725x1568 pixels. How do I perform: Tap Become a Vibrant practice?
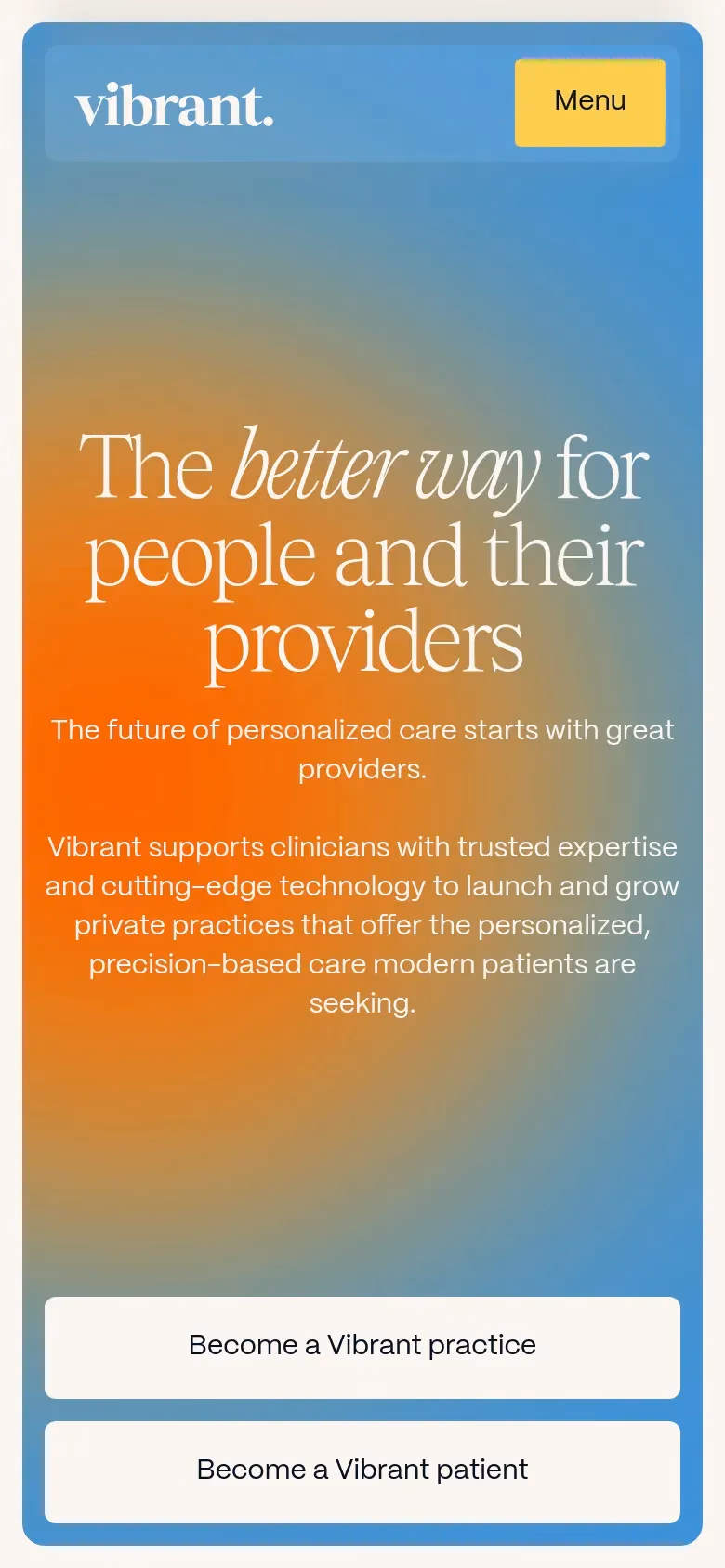point(362,1347)
